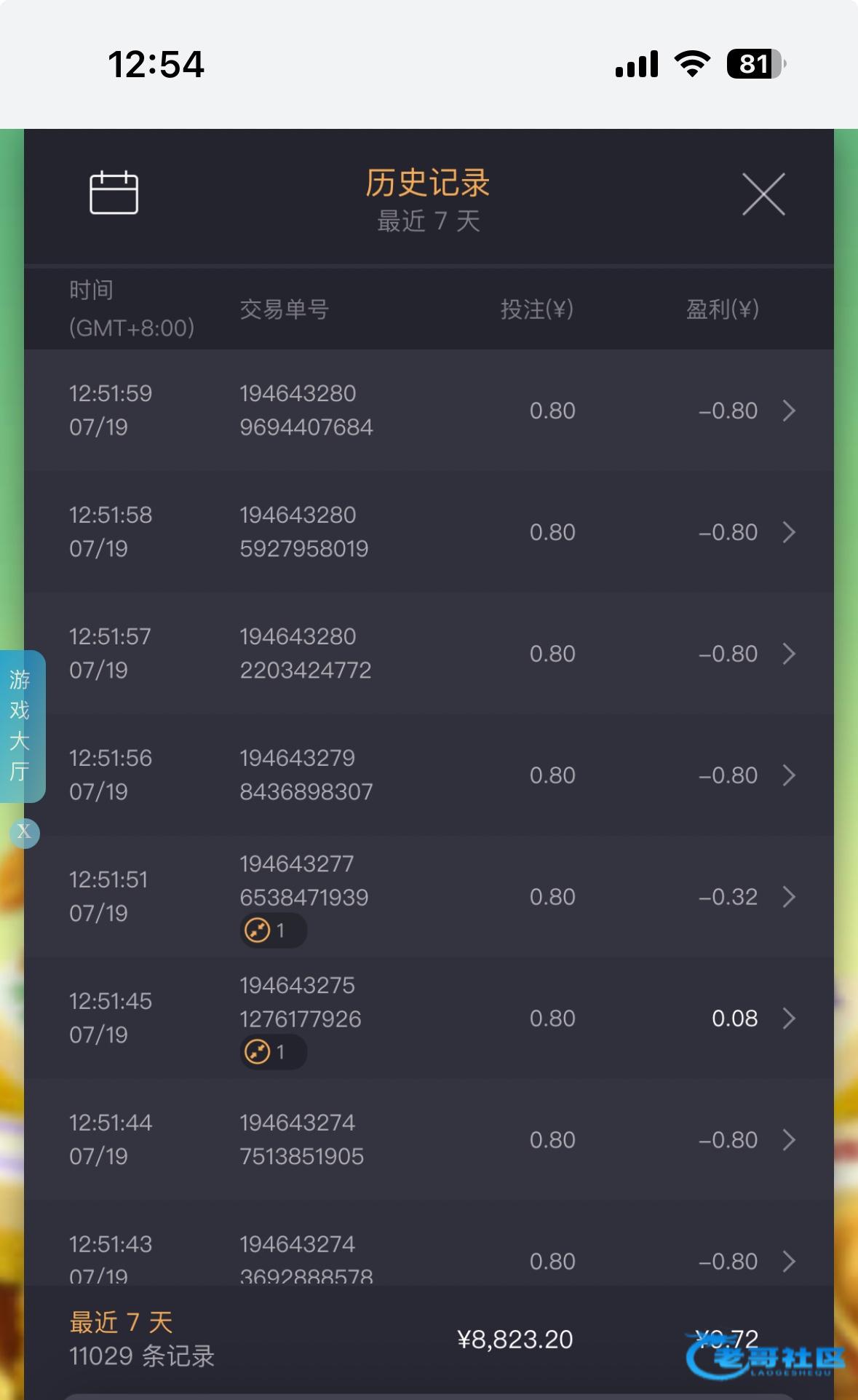858x1400 pixels.
Task: Open the 12:51:58 transaction record
Action: [429, 531]
